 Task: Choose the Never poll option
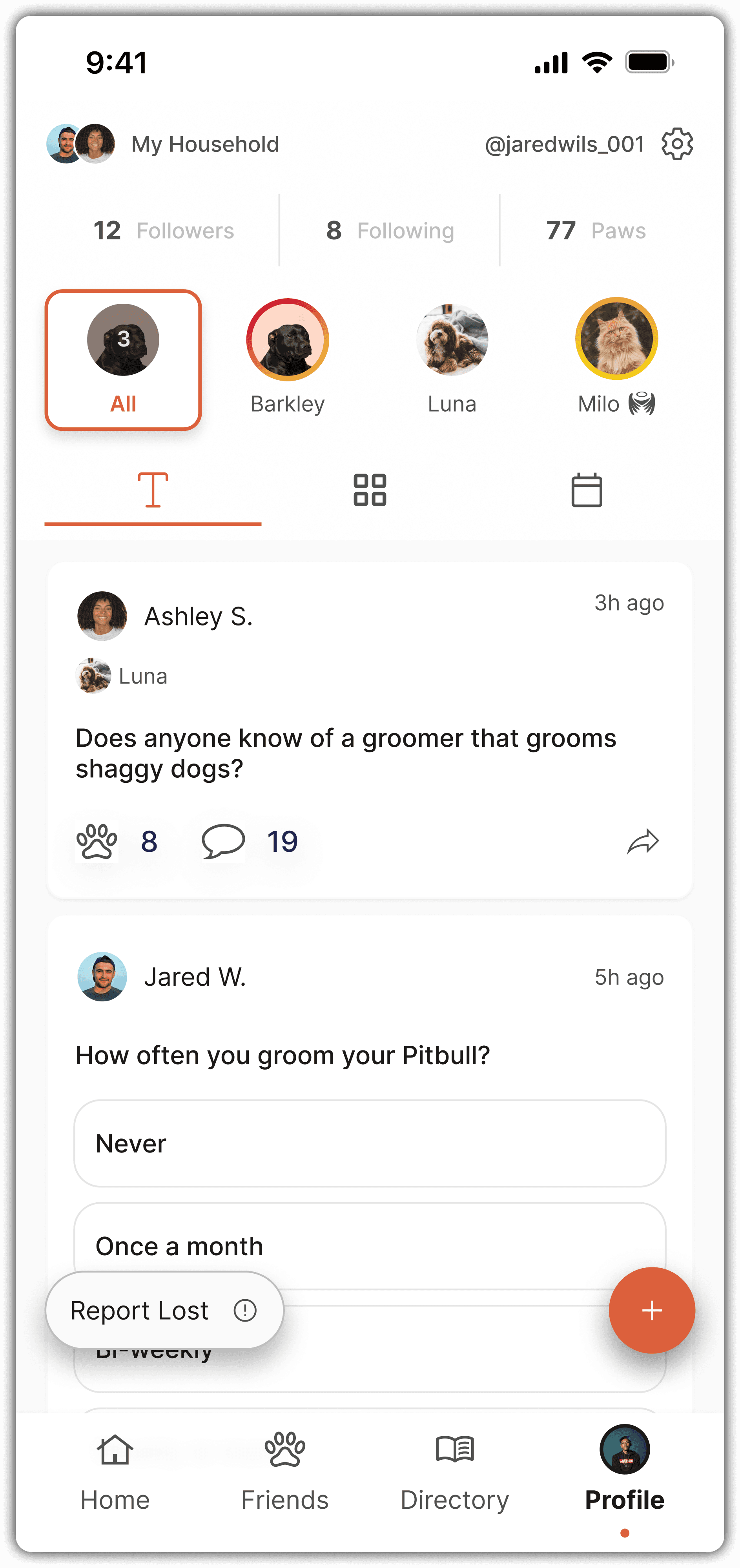[370, 1143]
